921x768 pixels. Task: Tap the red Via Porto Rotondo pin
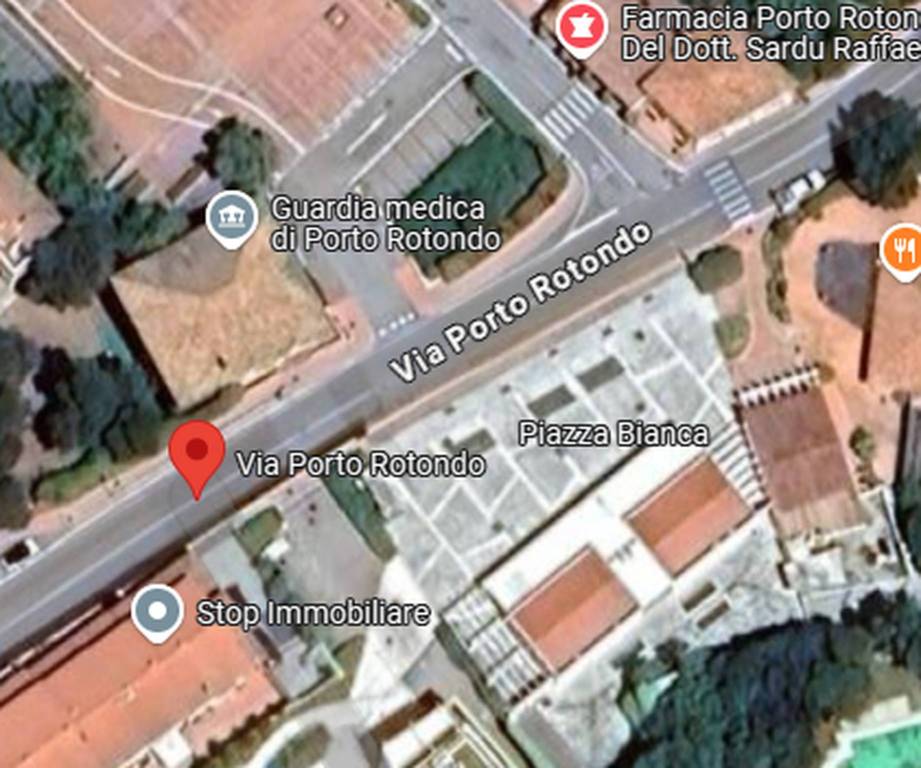click(x=196, y=453)
